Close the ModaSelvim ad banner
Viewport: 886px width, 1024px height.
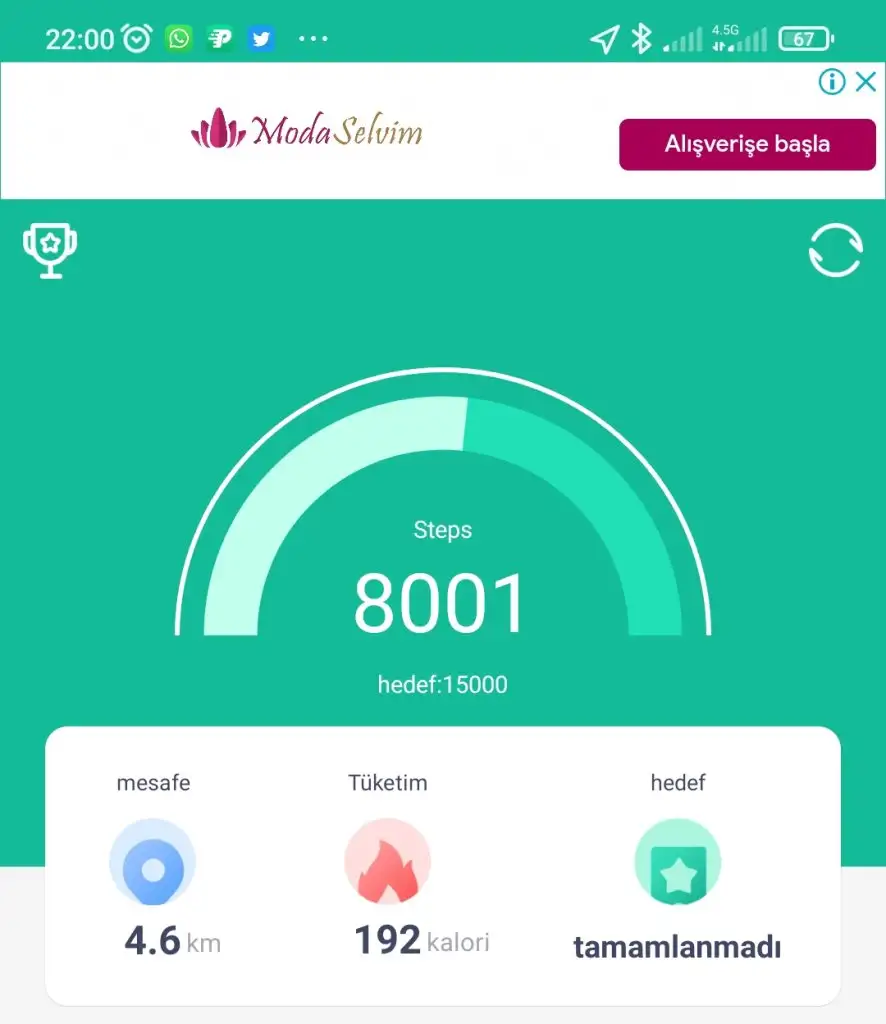[x=866, y=82]
